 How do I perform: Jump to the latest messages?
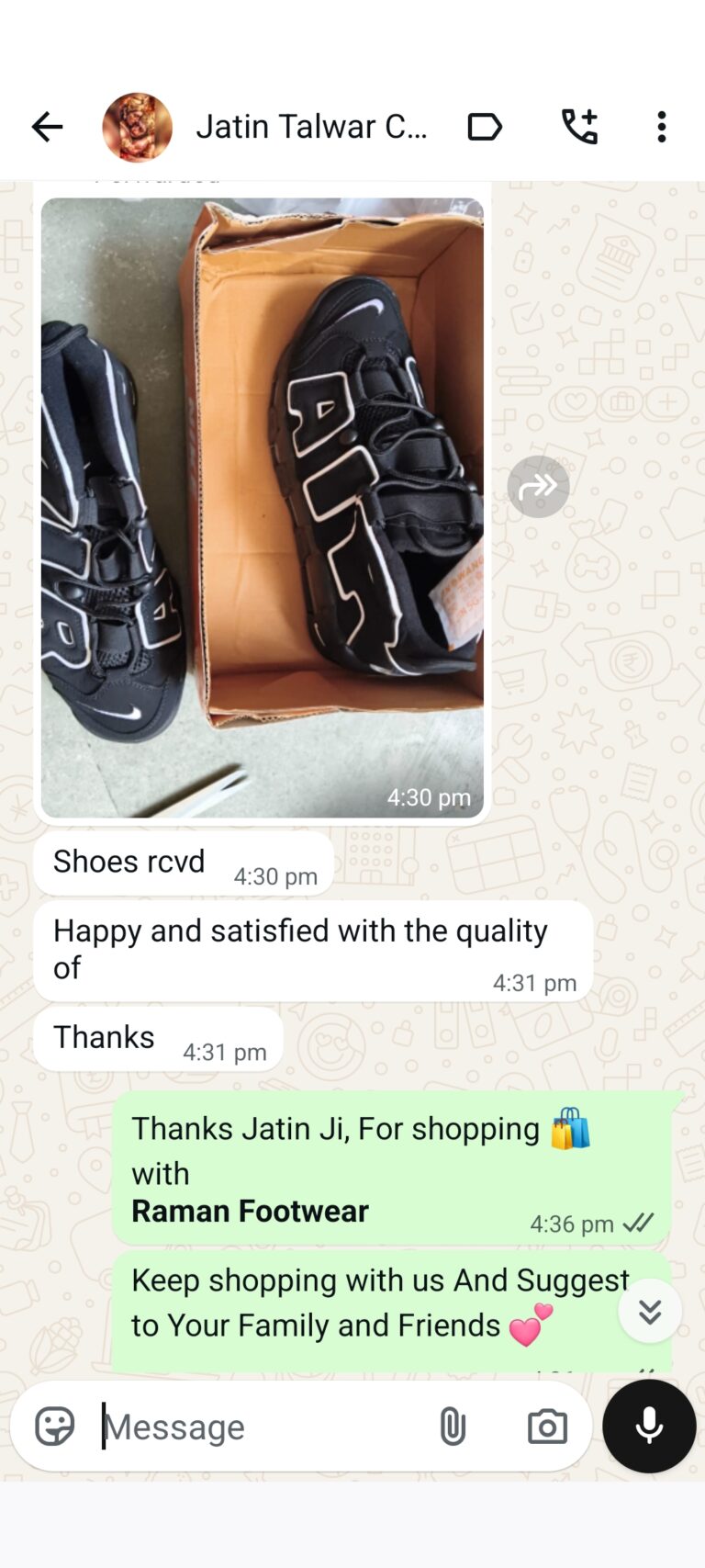[x=649, y=1311]
